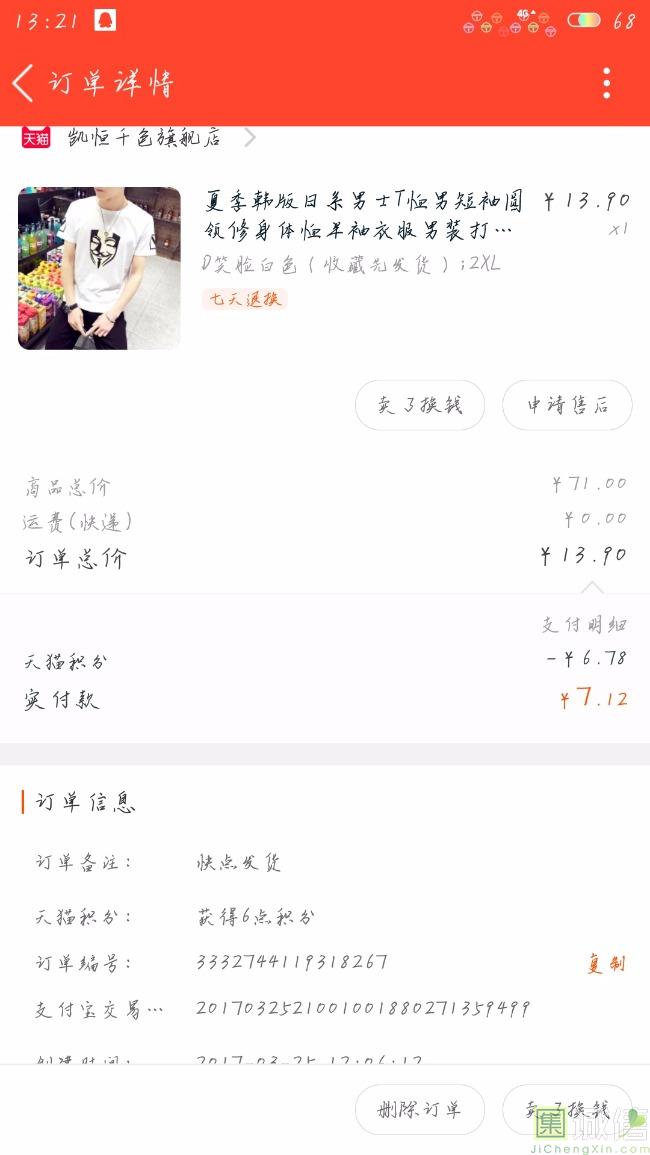Open the 凯恒千色旗舰店 store page
This screenshot has height=1155, width=650.
click(144, 137)
